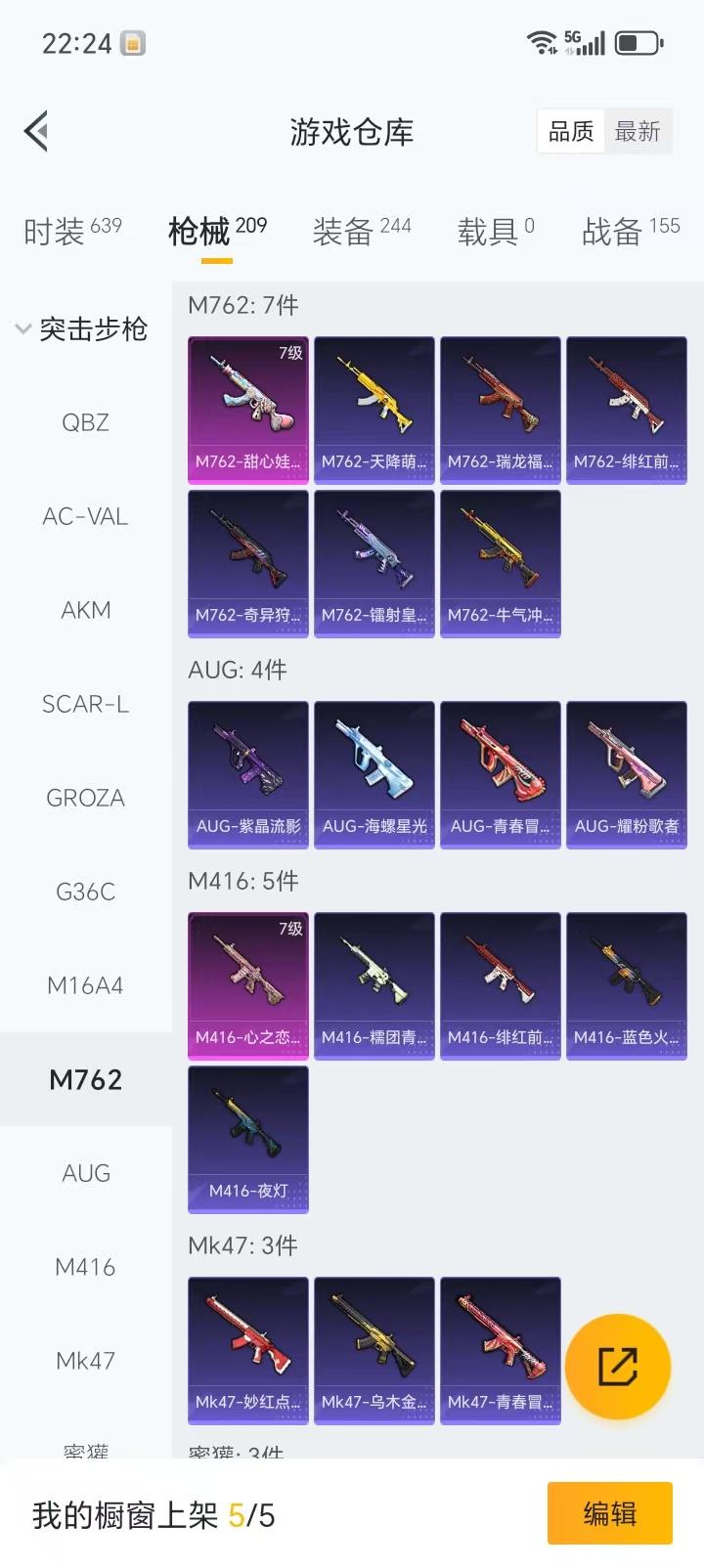704x1568 pixels.
Task: Select SCAR-L in the weapon list
Action: coord(85,704)
